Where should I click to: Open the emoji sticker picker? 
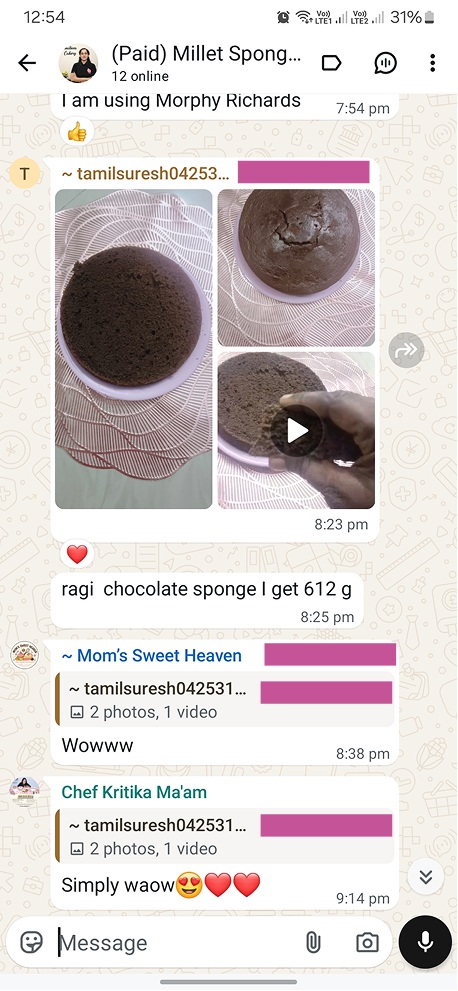32,942
